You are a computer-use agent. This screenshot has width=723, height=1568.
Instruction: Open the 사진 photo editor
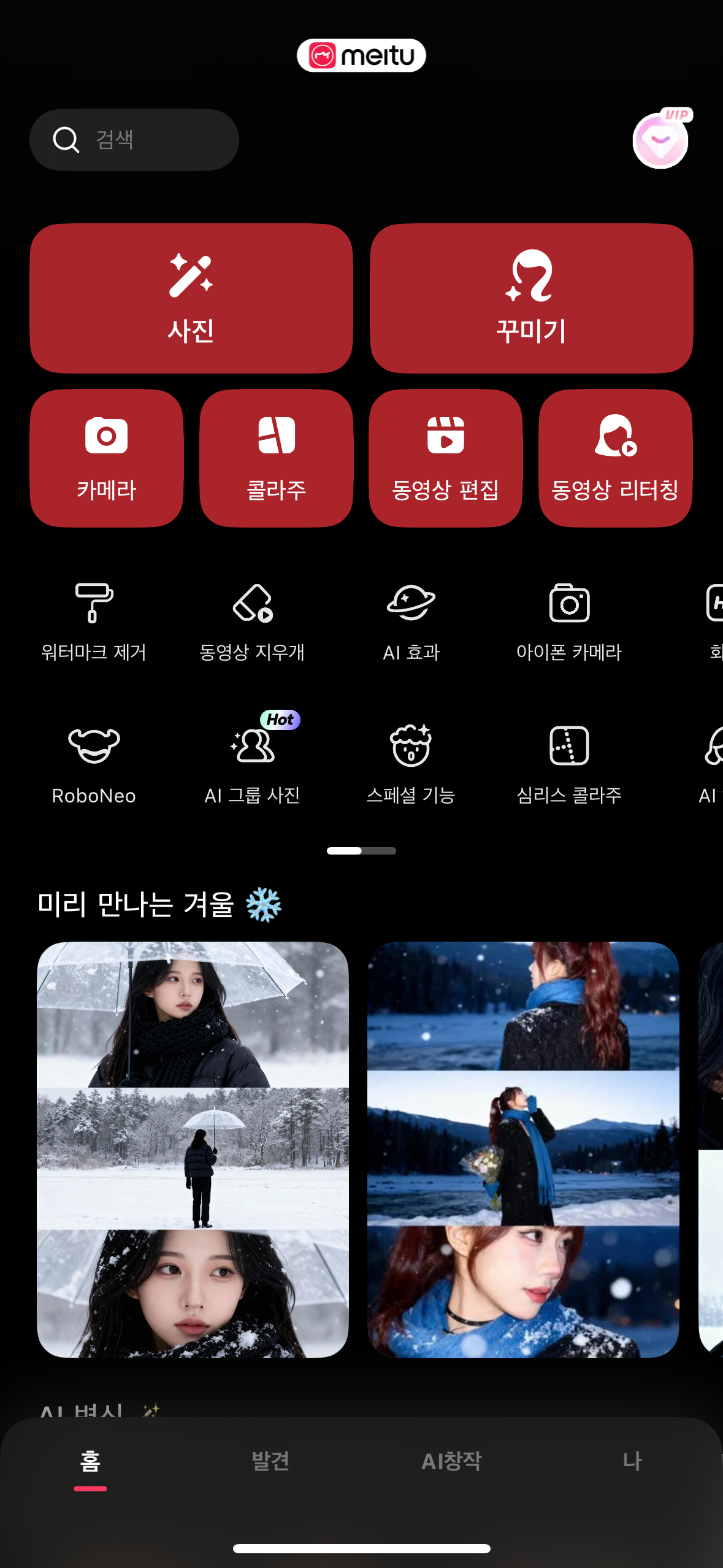pos(191,298)
